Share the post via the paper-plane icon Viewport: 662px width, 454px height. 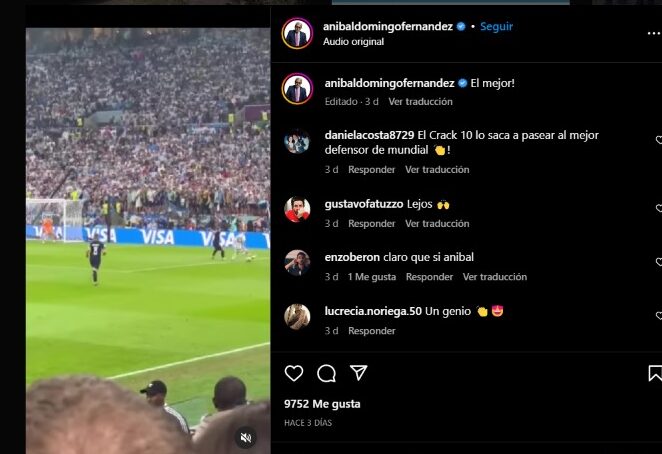pyautogui.click(x=358, y=373)
